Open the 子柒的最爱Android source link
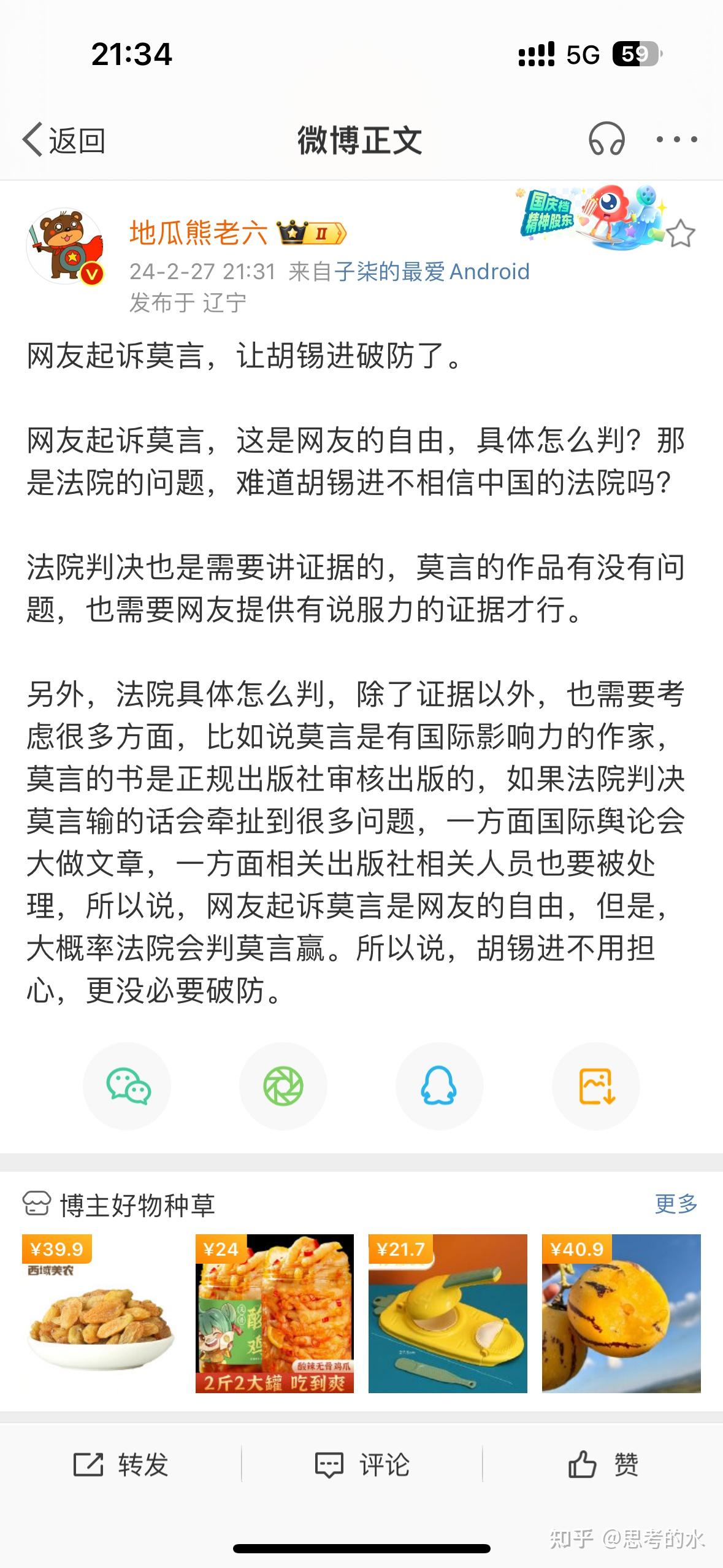723x1568 pixels. [432, 271]
